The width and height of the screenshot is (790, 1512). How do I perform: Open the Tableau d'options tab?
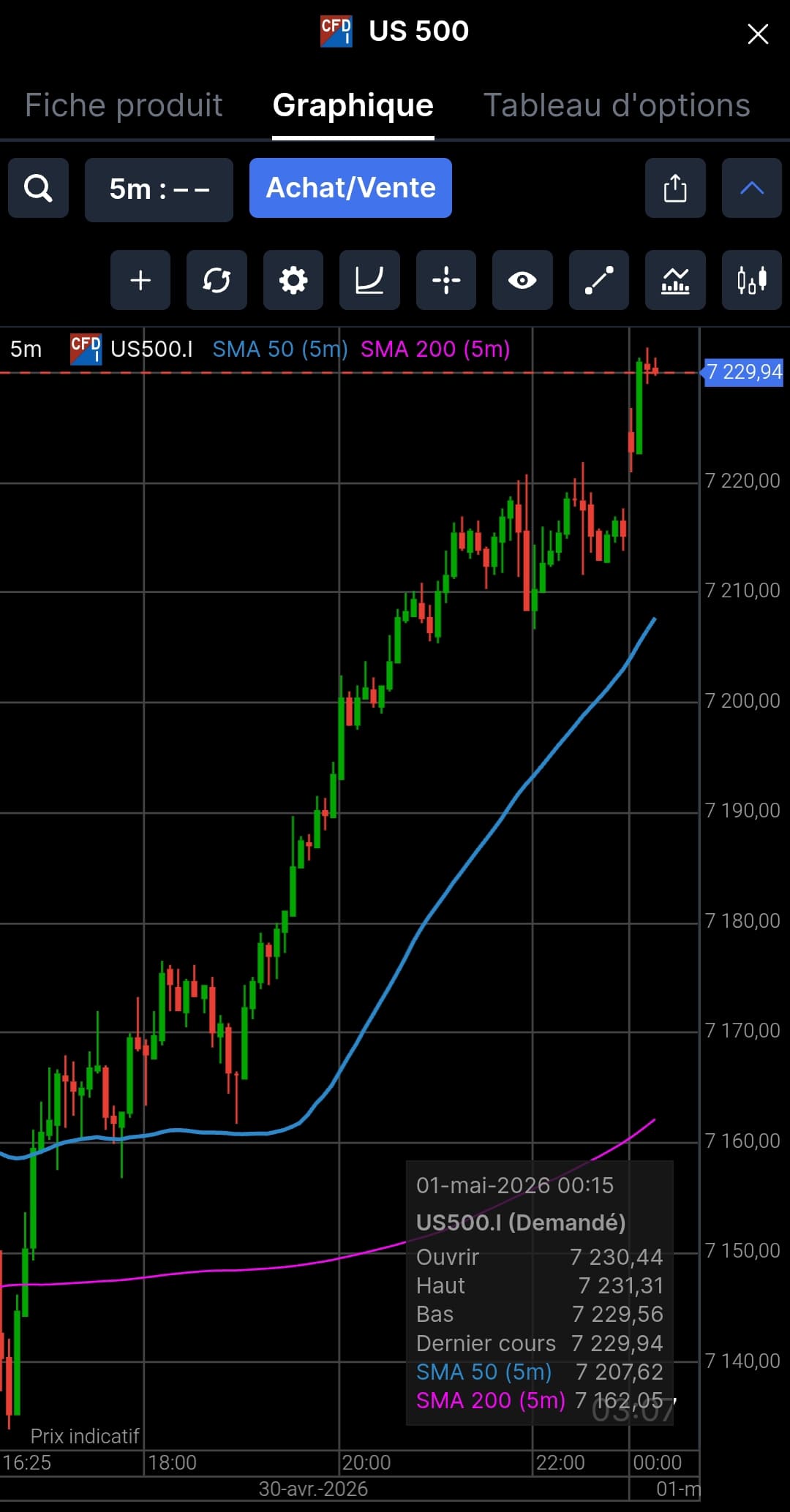pyautogui.click(x=617, y=105)
